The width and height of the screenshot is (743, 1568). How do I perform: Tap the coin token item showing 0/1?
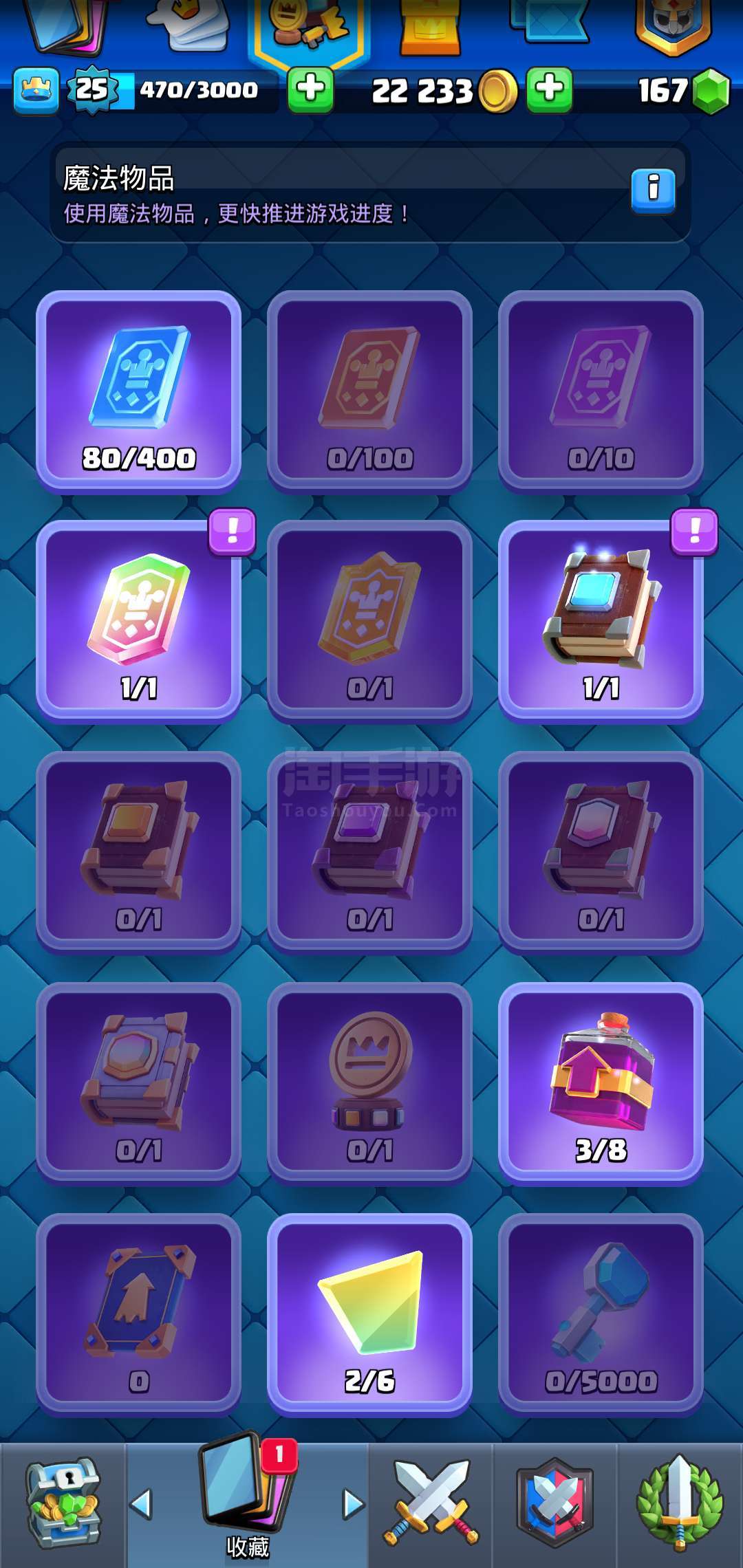pos(369,1083)
